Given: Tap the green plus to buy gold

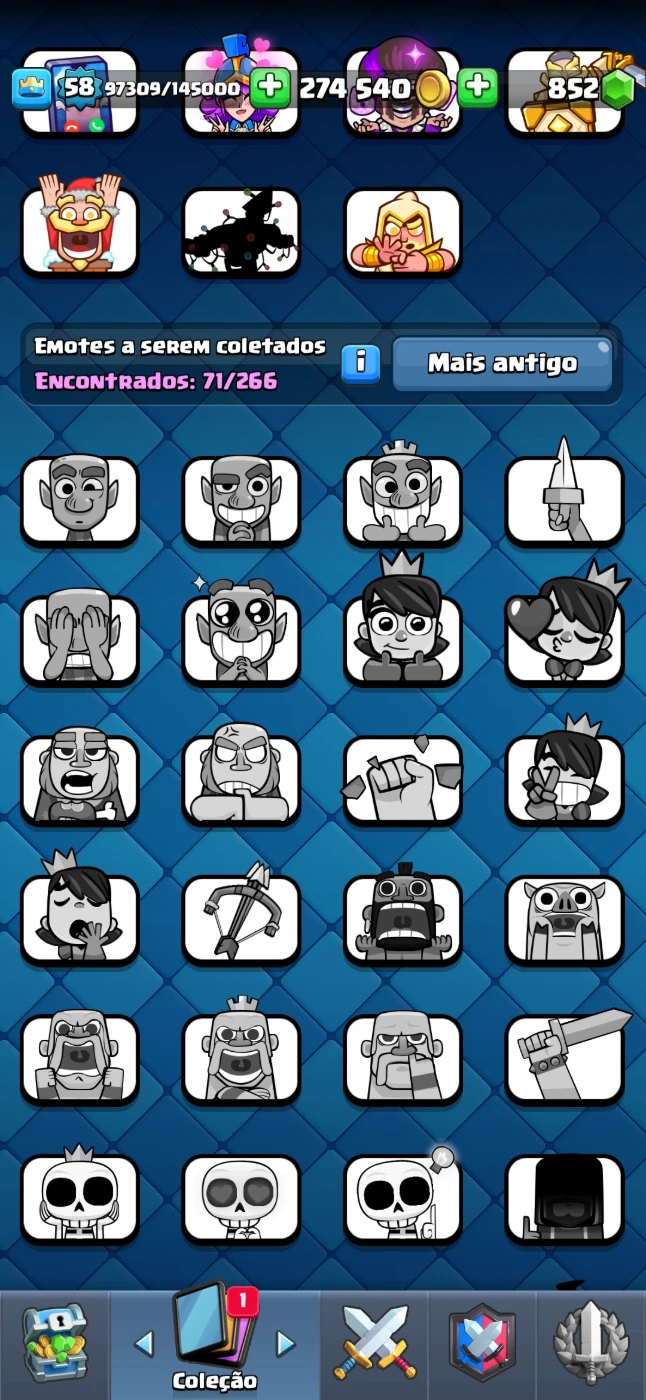Looking at the screenshot, I should 478,88.
